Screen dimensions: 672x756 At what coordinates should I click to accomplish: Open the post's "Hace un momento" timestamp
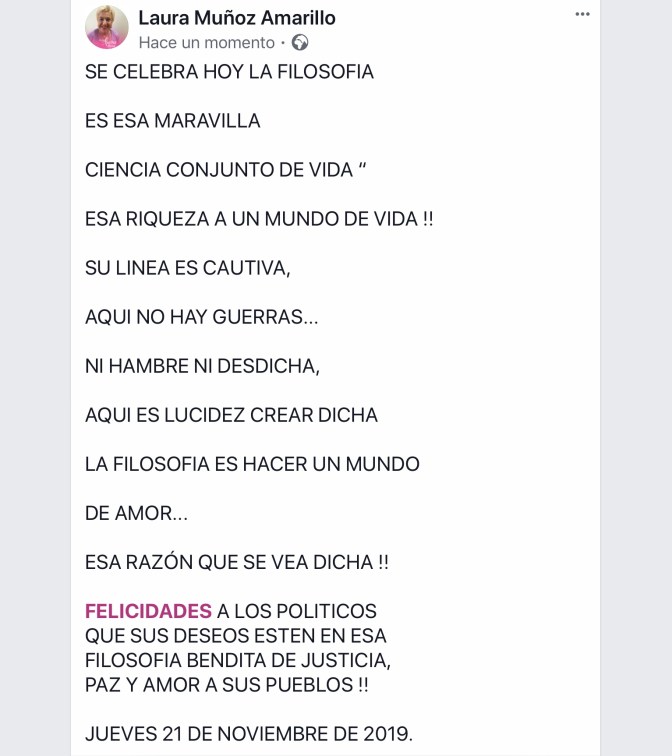[x=207, y=42]
